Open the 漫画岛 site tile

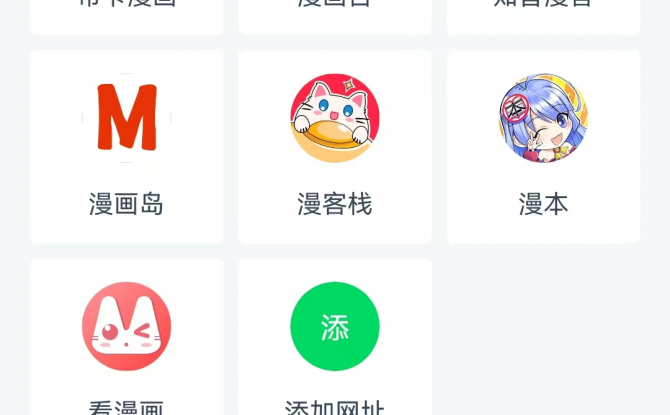126,146
